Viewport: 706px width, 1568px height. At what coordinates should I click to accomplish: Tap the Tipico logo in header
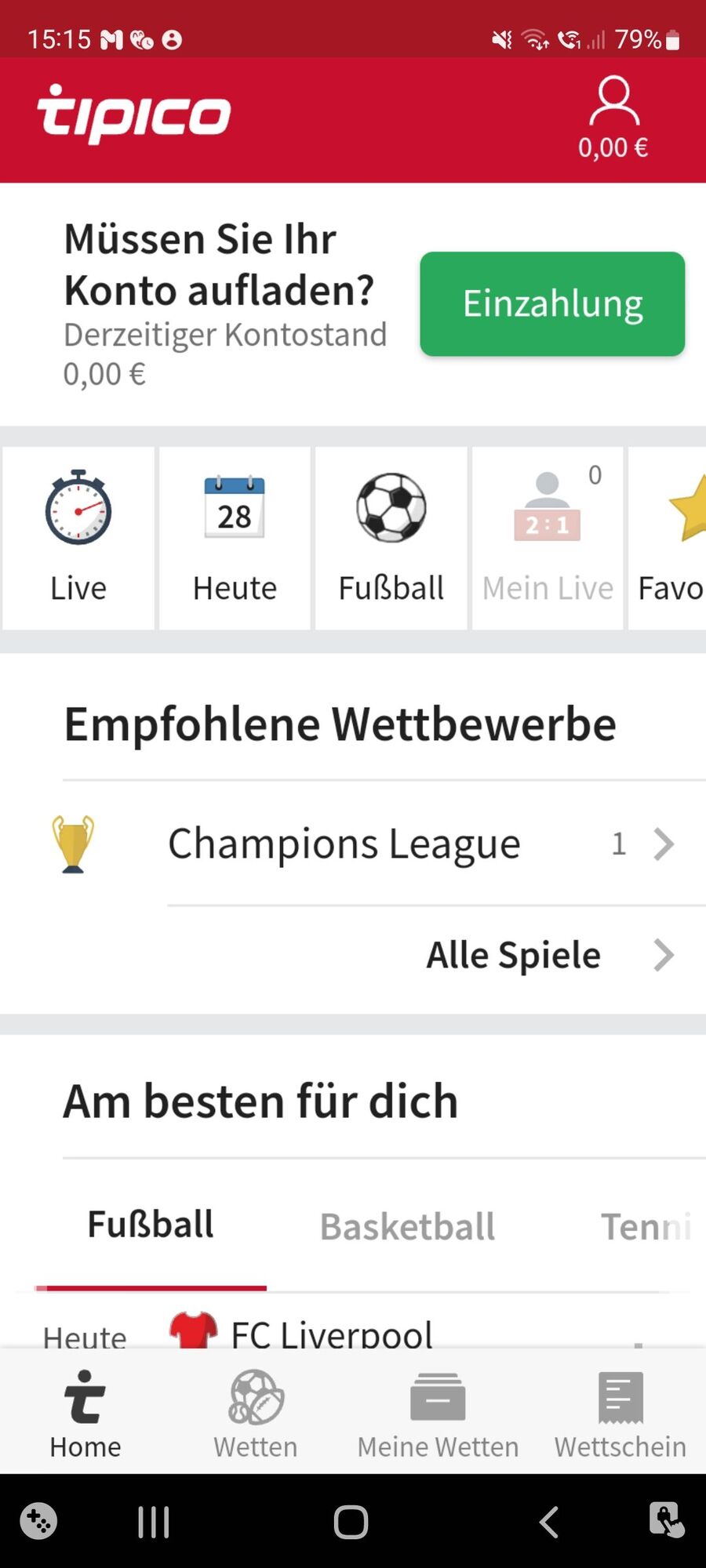point(134,114)
